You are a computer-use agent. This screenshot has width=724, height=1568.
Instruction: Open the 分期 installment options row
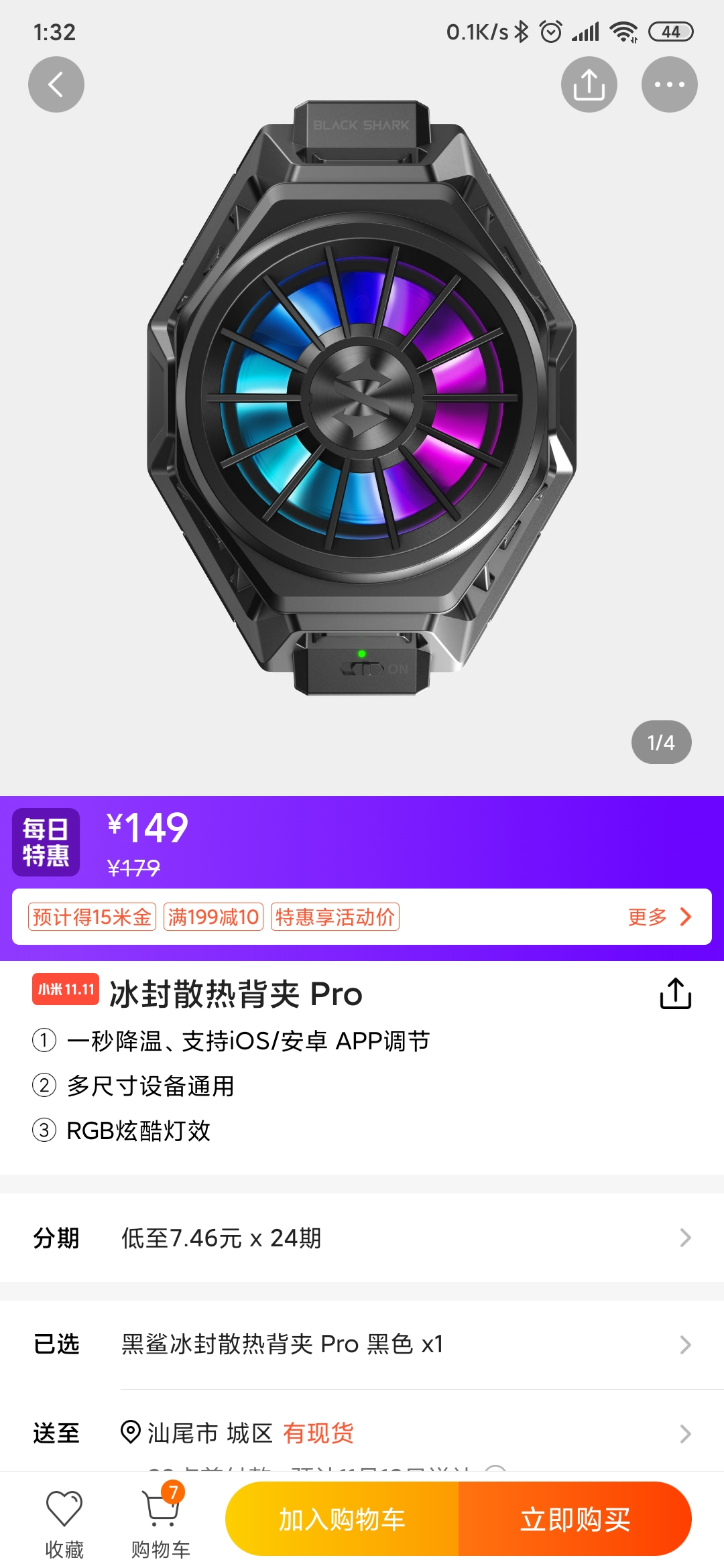(x=362, y=1238)
